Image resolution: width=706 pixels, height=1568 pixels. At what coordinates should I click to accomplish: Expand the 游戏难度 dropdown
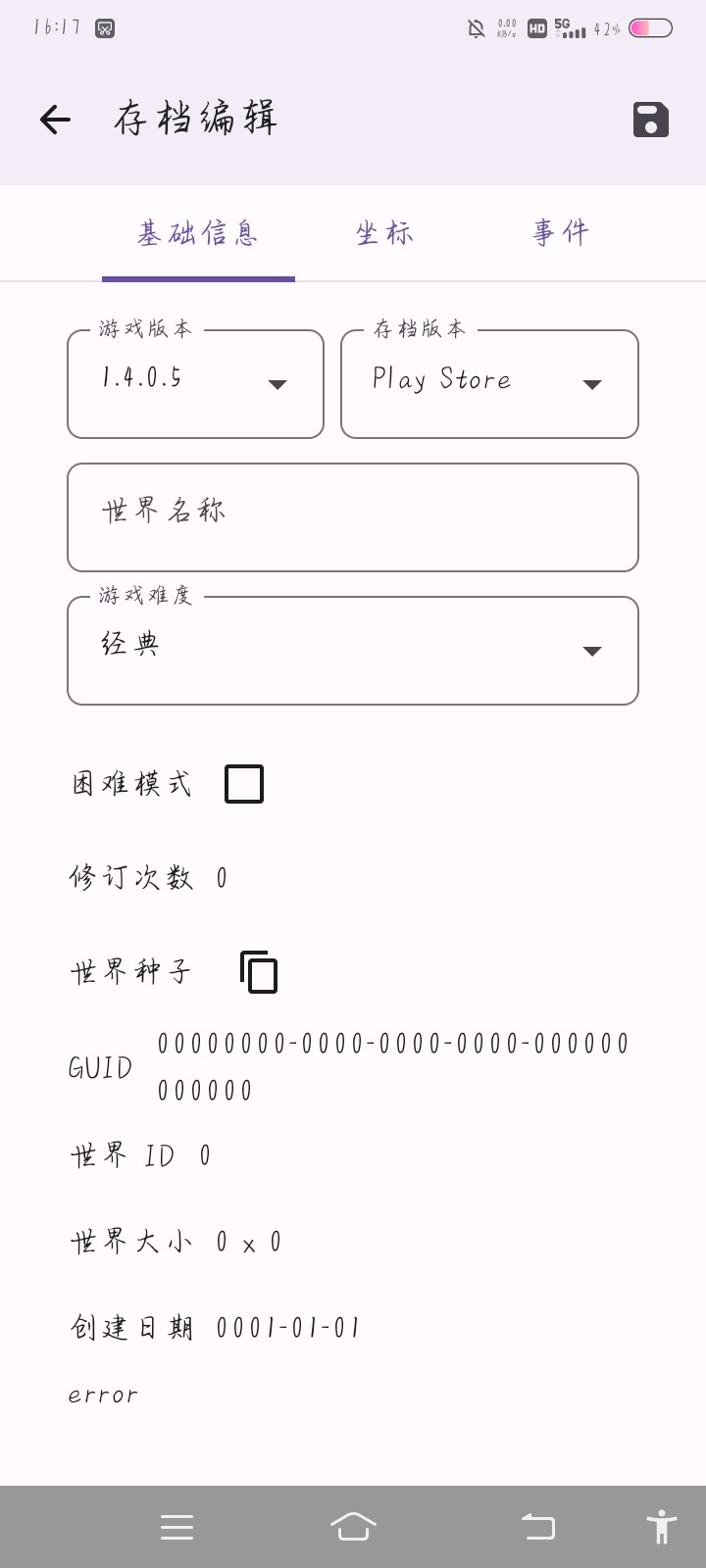coord(352,650)
